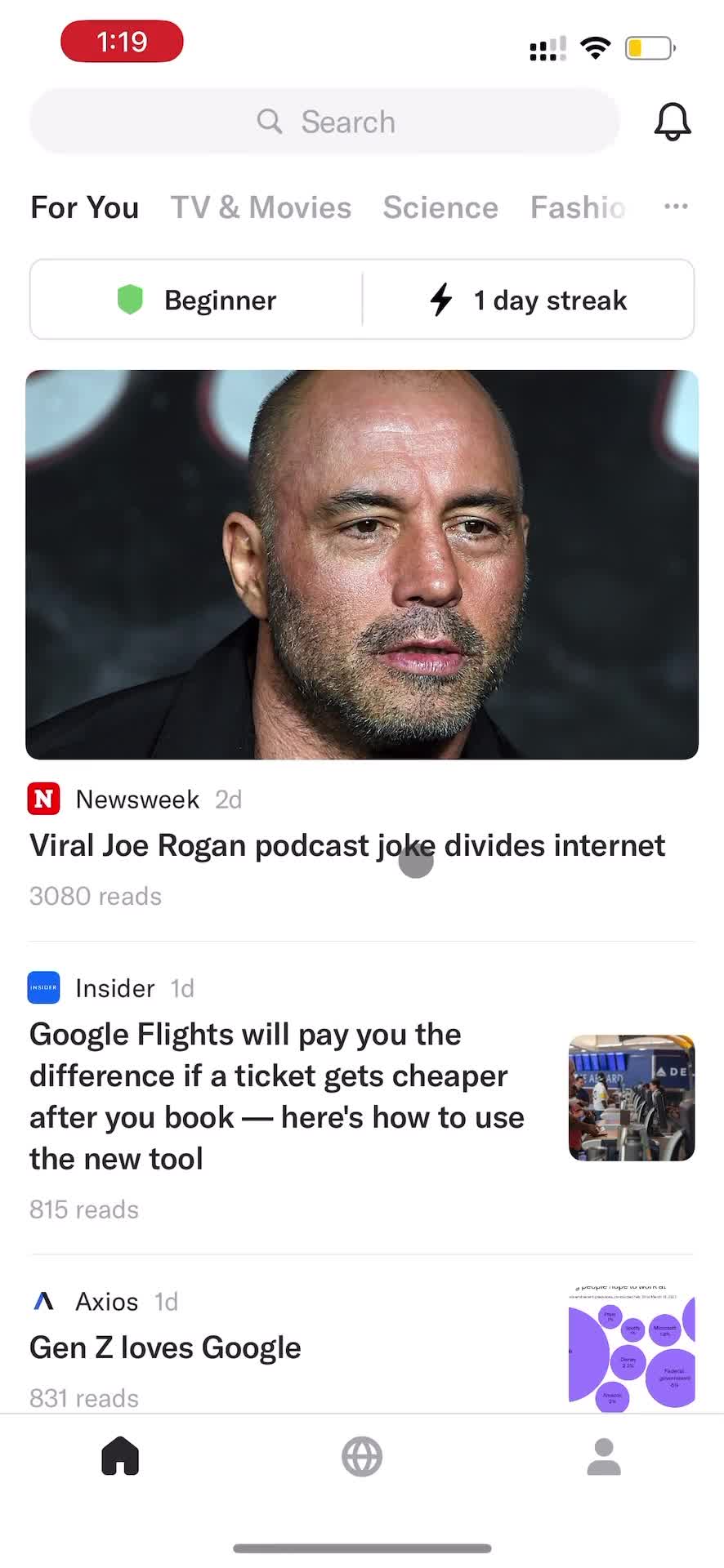The width and height of the screenshot is (724, 1568).
Task: Open the Newsweek Joe Rogan podcast article
Action: click(x=347, y=845)
